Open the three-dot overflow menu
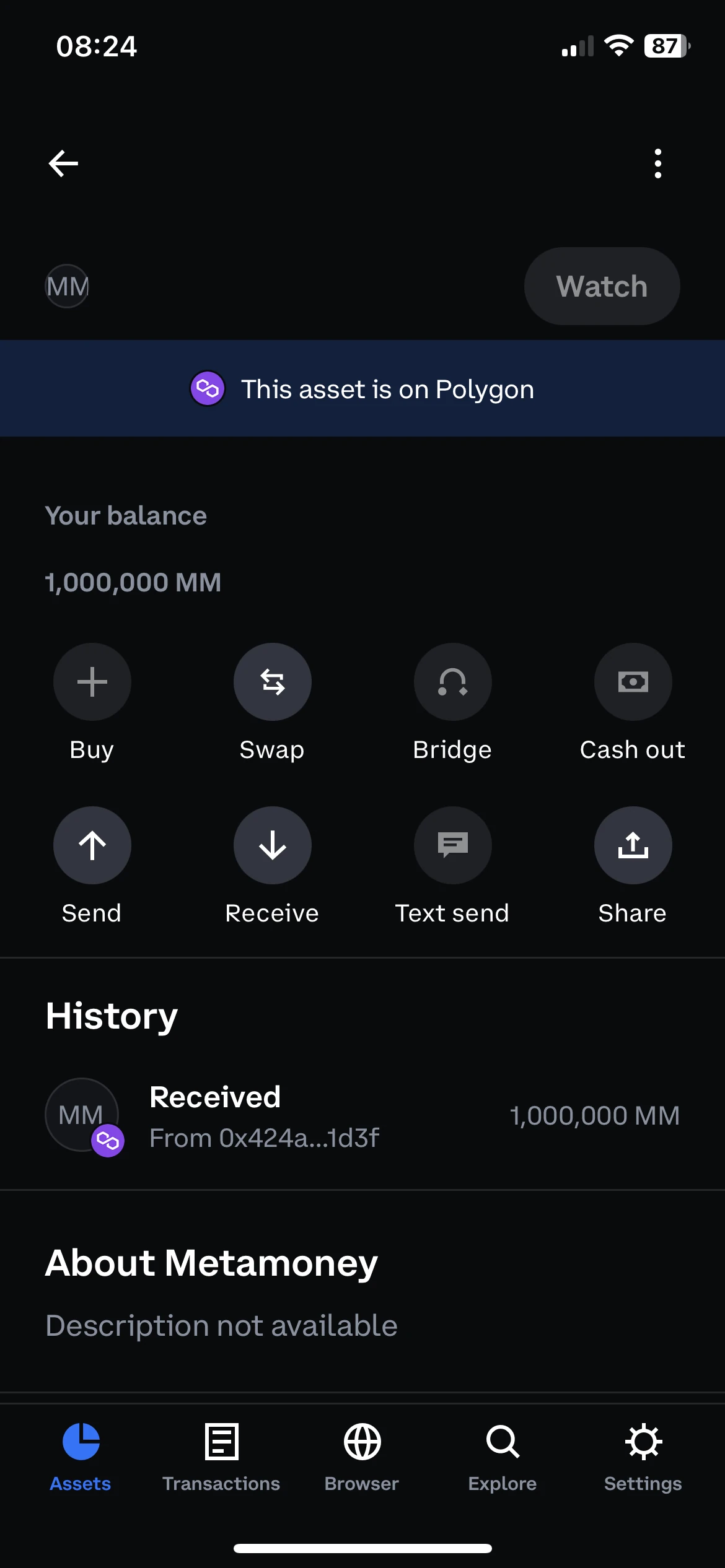Image resolution: width=725 pixels, height=1568 pixels. click(658, 163)
